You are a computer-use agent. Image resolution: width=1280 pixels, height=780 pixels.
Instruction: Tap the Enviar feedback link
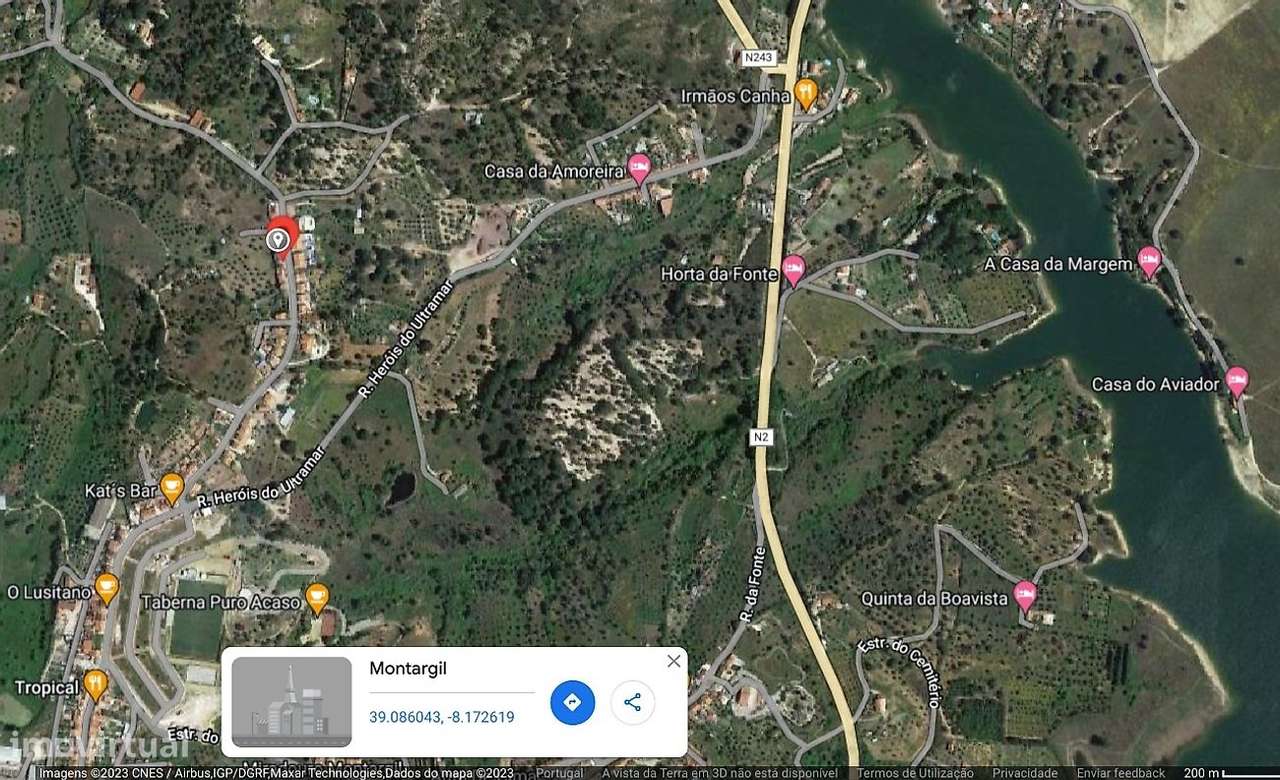click(x=1121, y=773)
